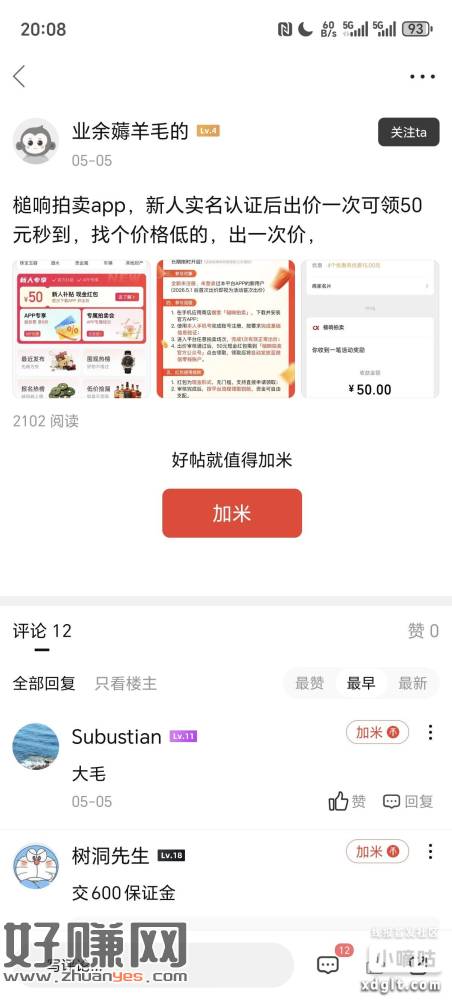
Task: Open the second post image with rules
Action: [x=226, y=328]
